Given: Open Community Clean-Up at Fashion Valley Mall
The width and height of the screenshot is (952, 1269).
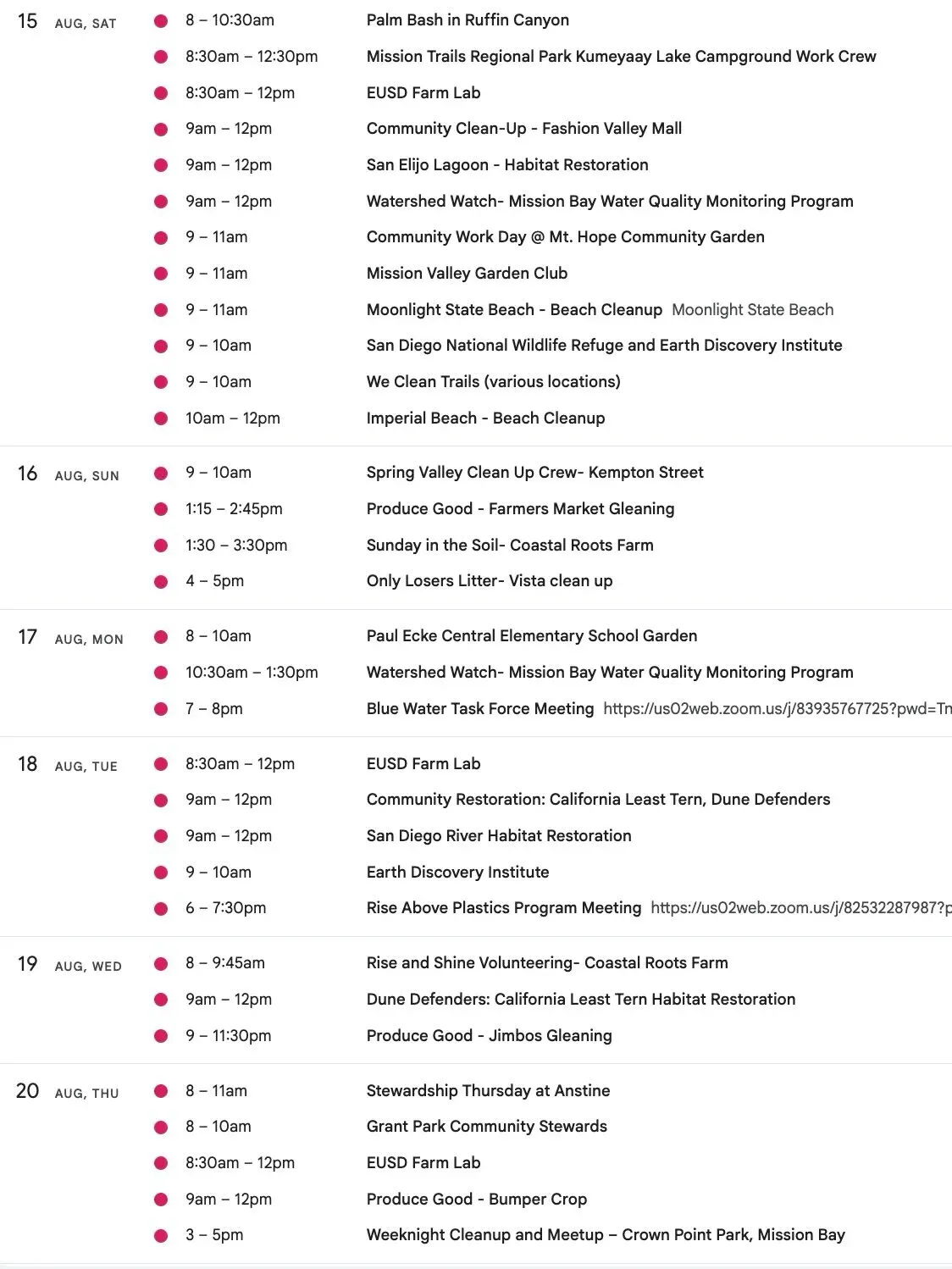Looking at the screenshot, I should pyautogui.click(x=524, y=129).
